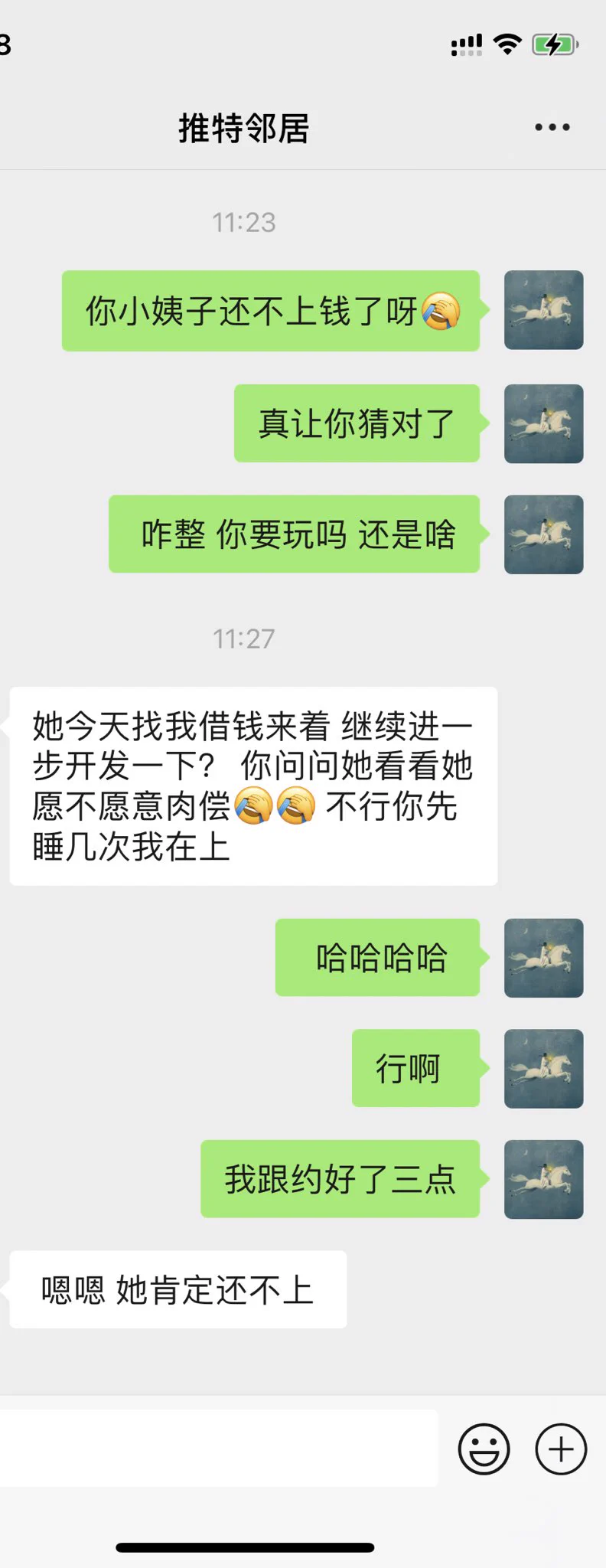Focus the message text input field
Screen dimensions: 606x1568
pyautogui.click(x=218, y=1449)
